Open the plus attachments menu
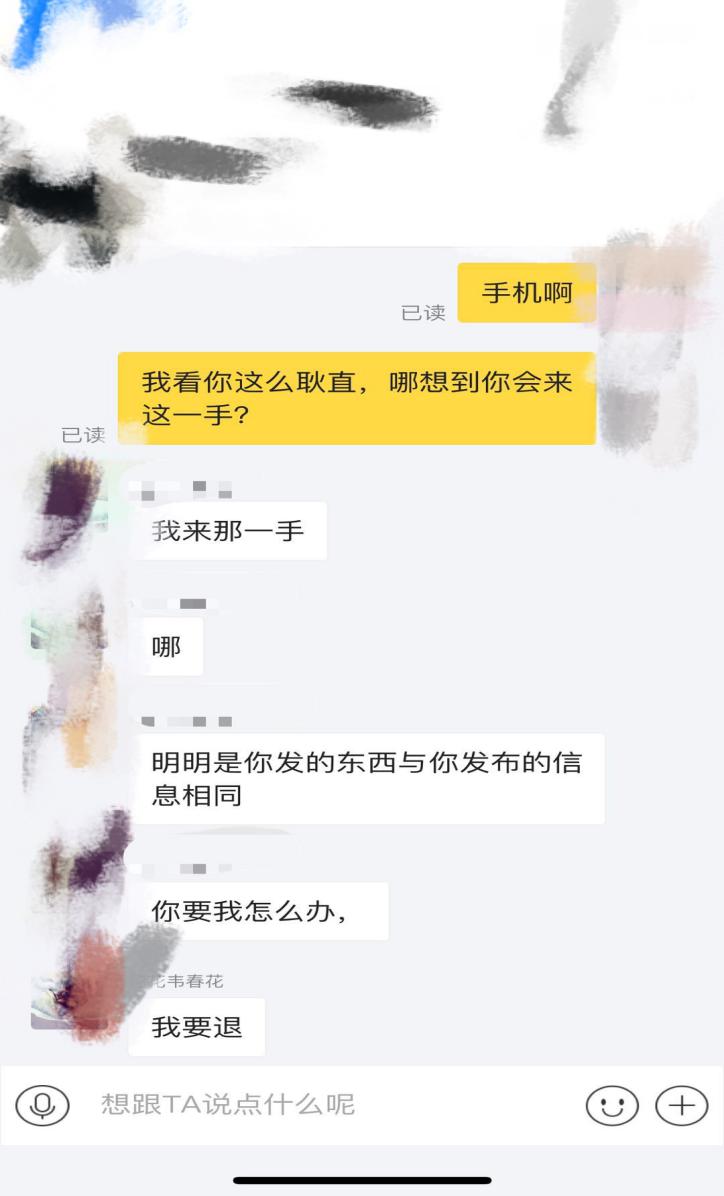The image size is (724, 1196). [681, 1105]
